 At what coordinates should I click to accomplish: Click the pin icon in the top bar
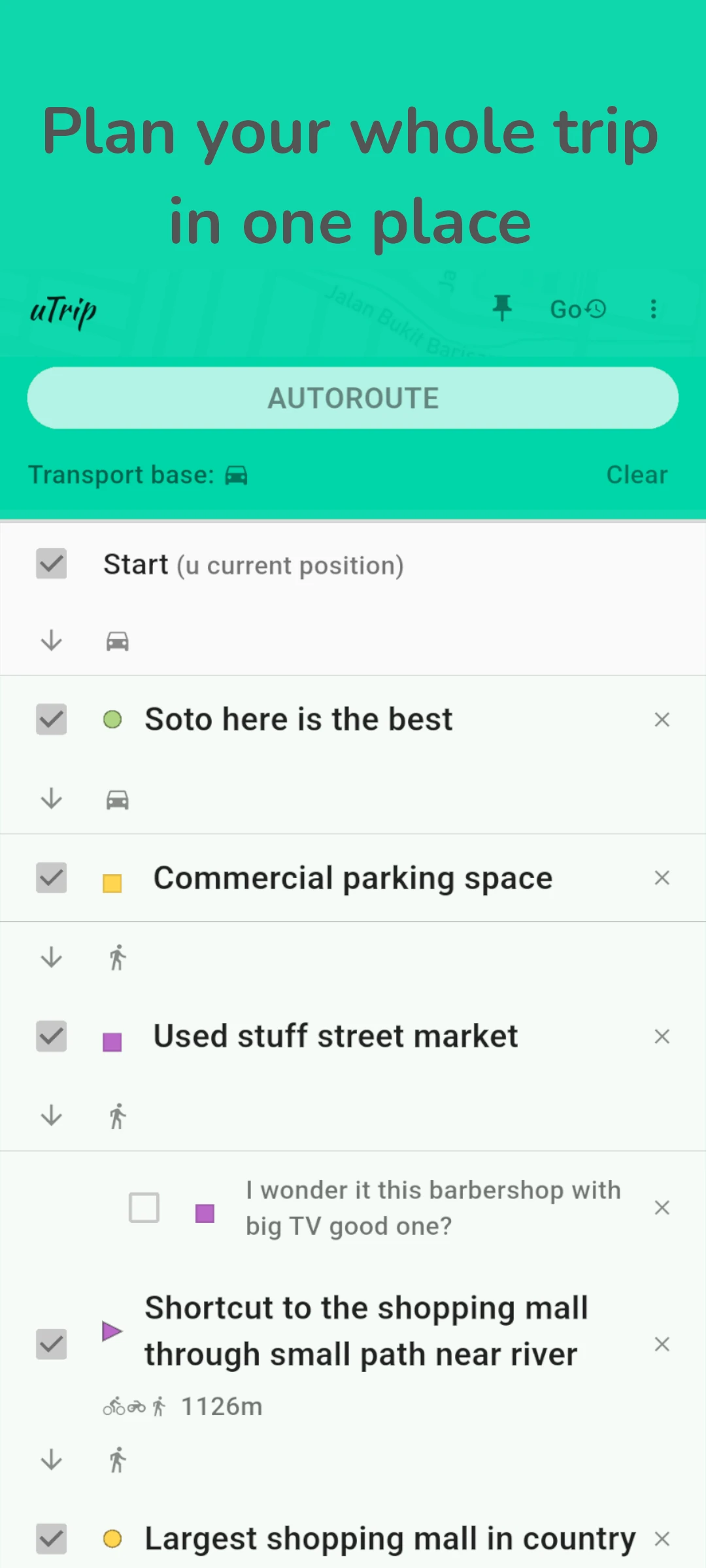pos(503,308)
